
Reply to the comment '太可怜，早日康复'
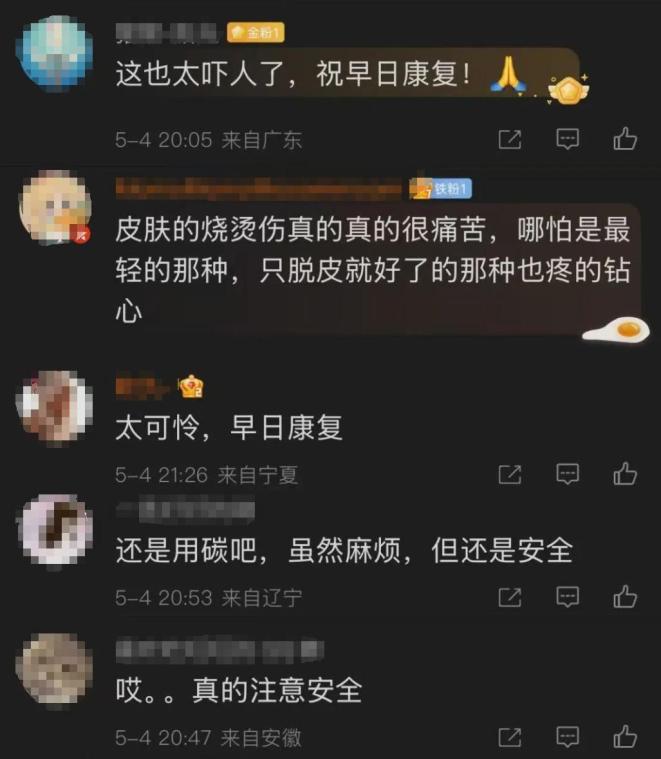coord(568,473)
